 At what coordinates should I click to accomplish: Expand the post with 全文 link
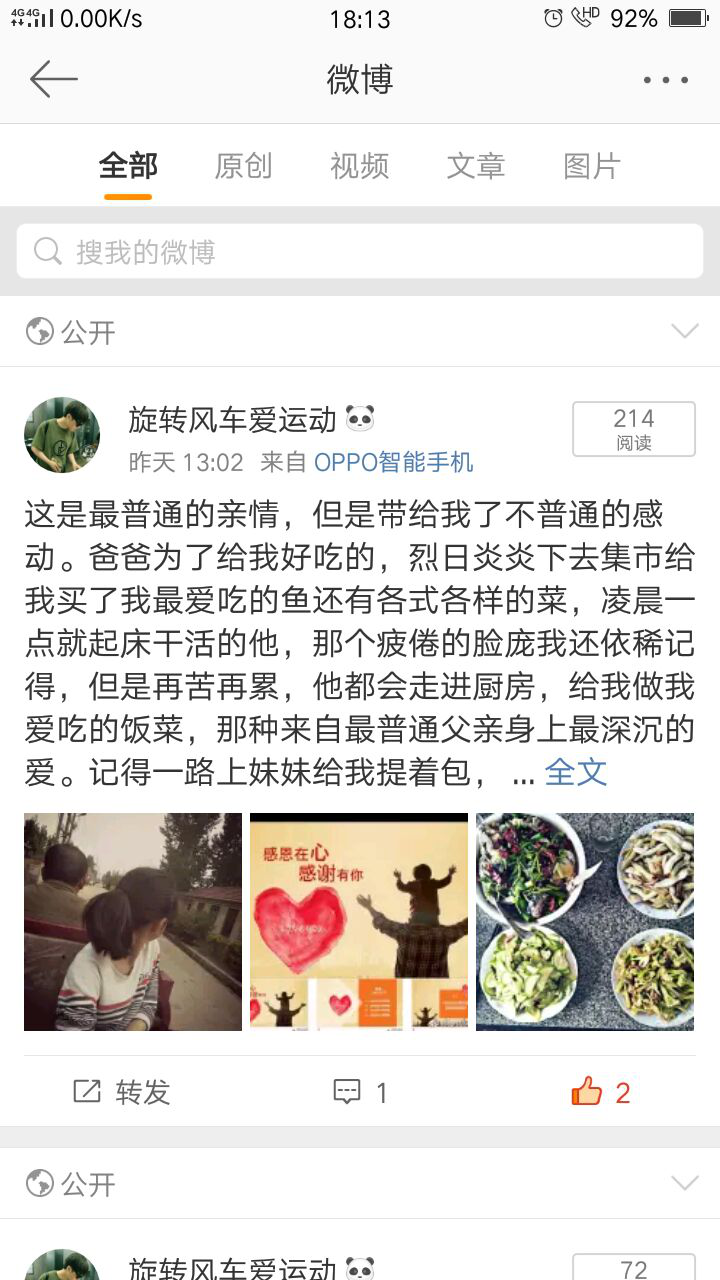576,772
